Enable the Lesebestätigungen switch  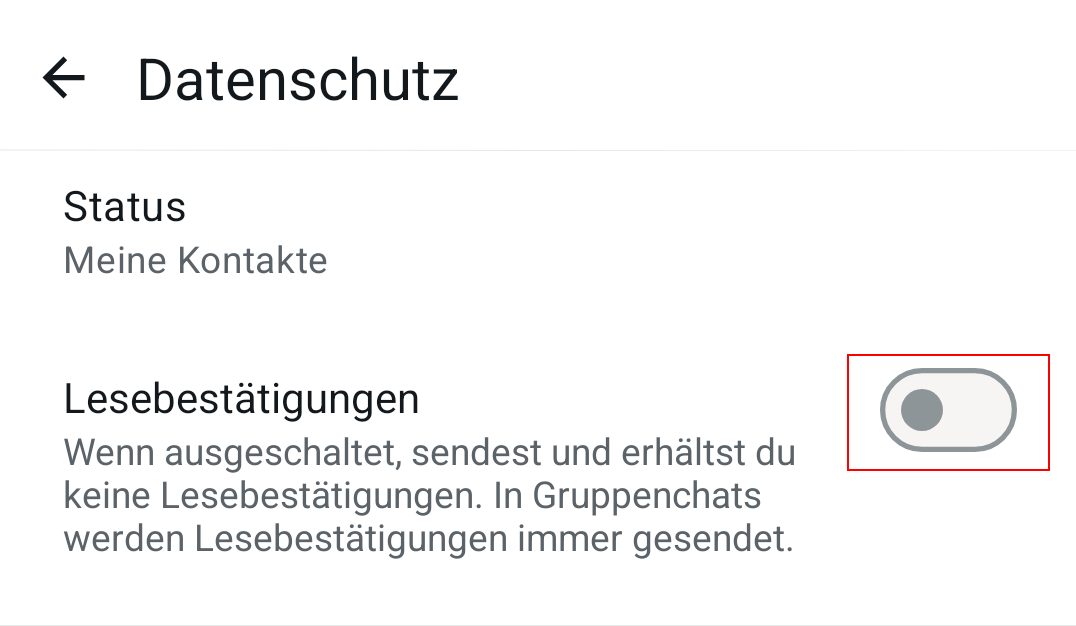point(947,410)
